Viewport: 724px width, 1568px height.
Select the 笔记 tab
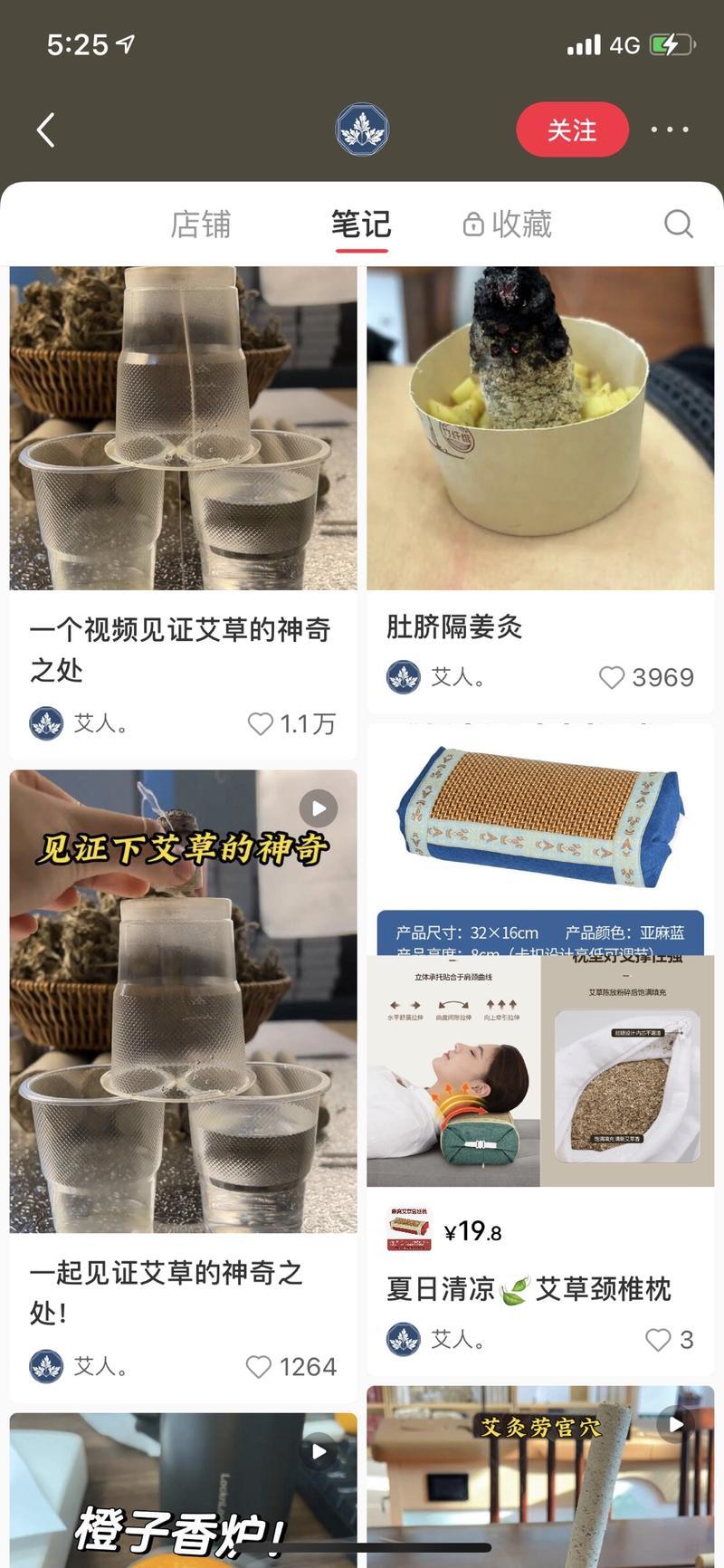pyautogui.click(x=361, y=225)
